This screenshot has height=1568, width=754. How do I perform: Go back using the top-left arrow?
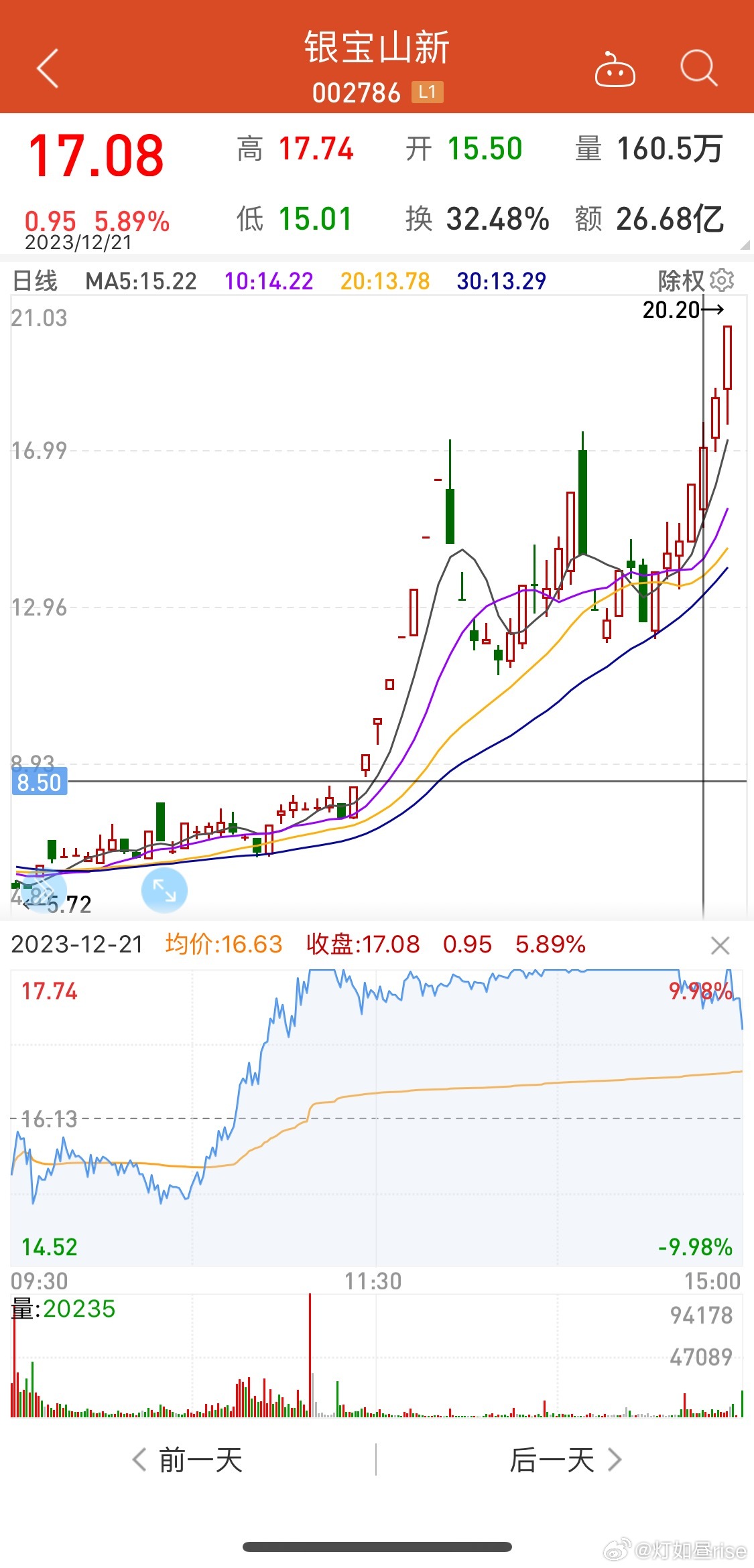pyautogui.click(x=48, y=68)
